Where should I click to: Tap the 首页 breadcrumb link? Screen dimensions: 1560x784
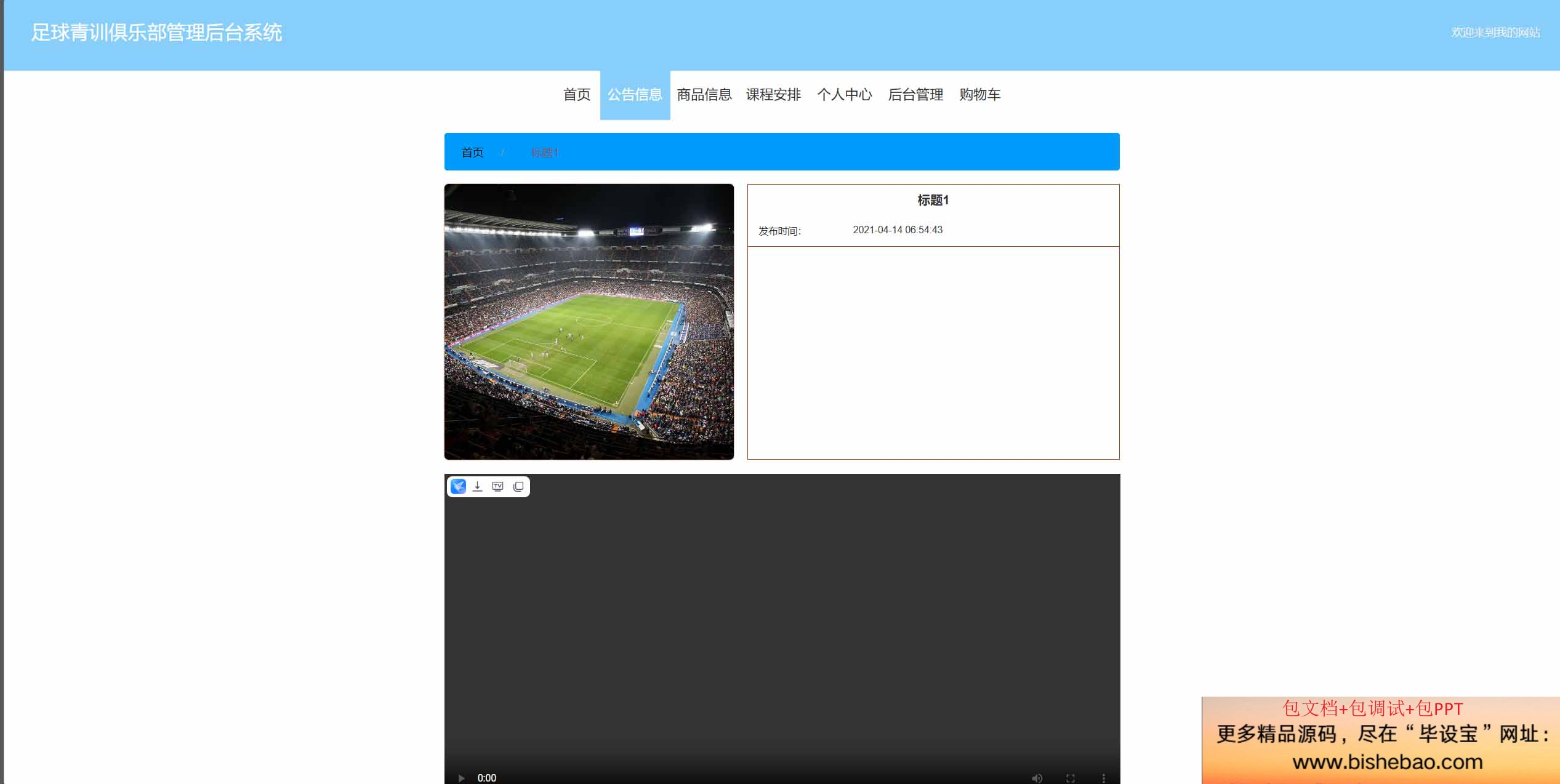click(x=472, y=153)
